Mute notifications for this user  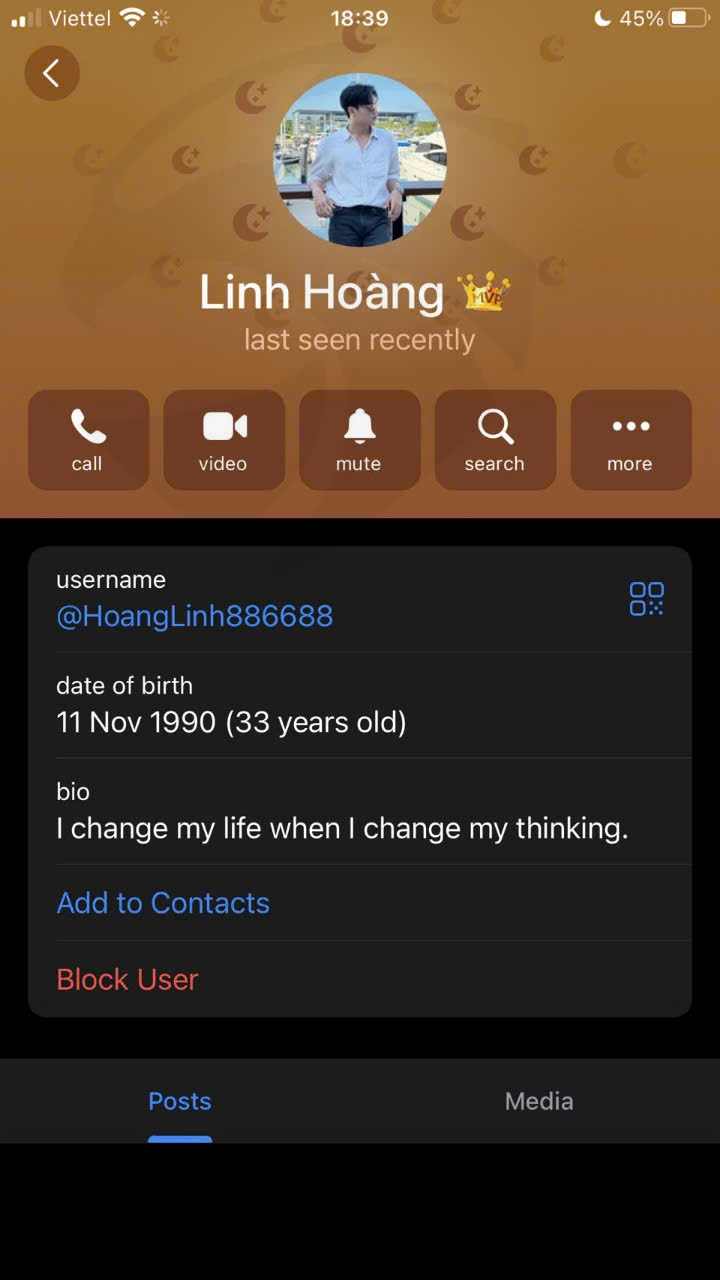click(360, 440)
